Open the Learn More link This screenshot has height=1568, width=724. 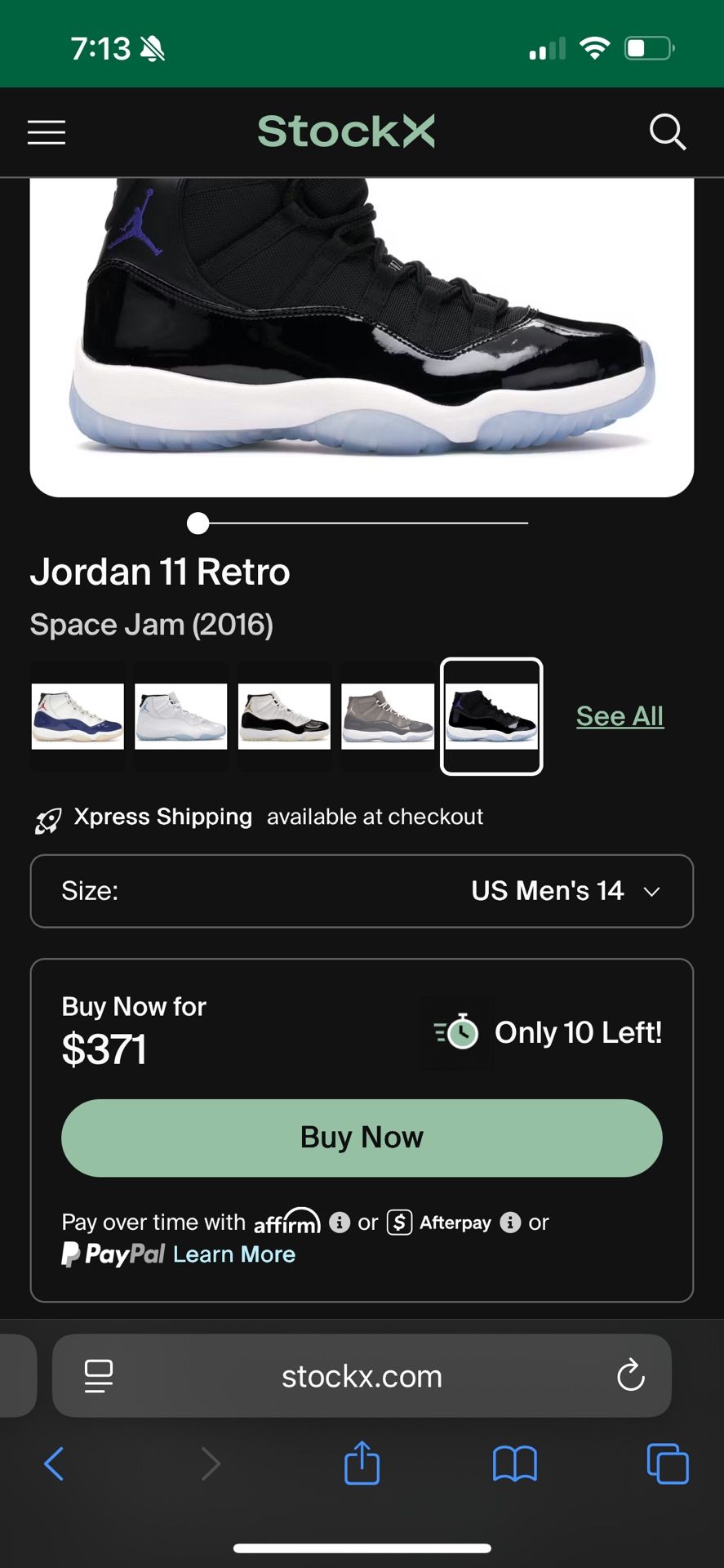pos(233,1254)
